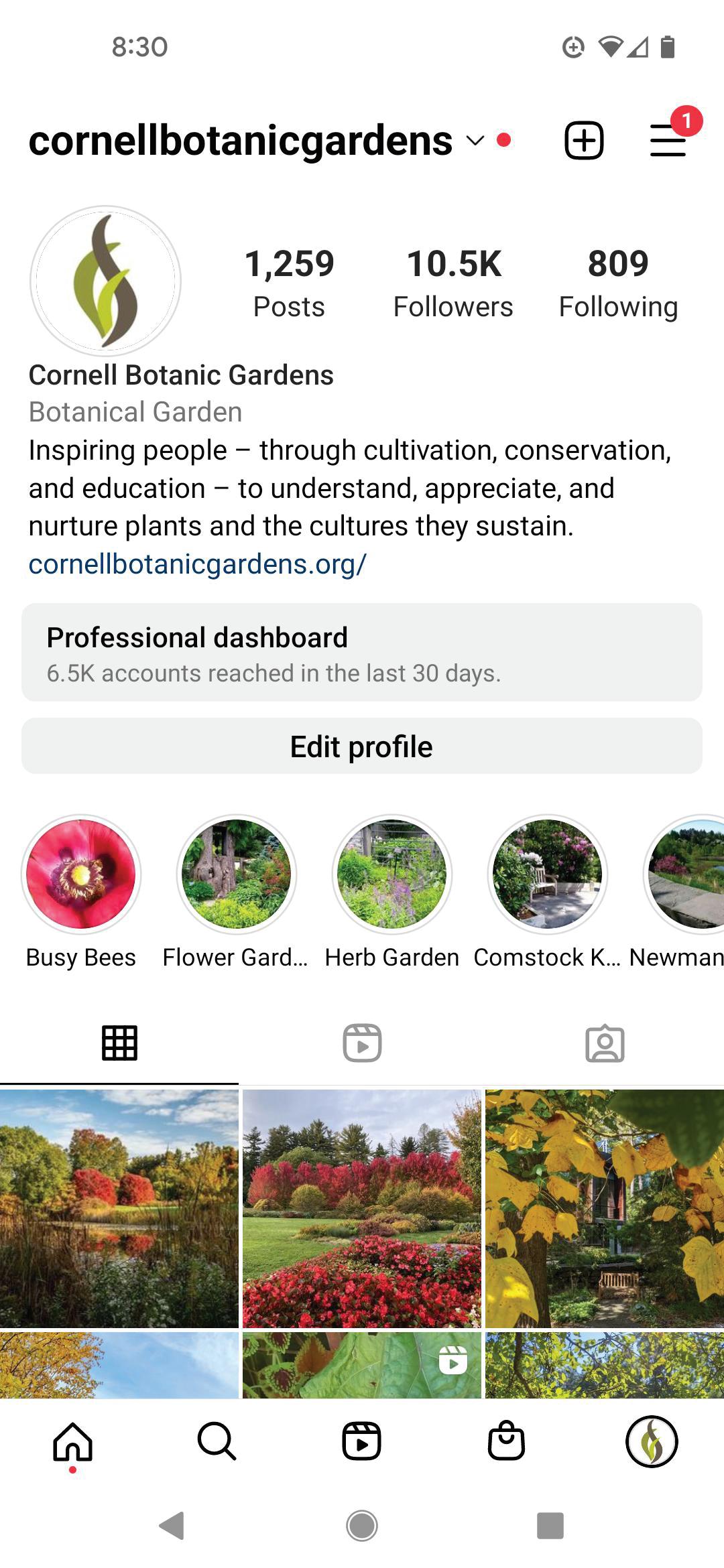The width and height of the screenshot is (724, 1568).
Task: Open the hamburger menu with notification badge
Action: [669, 139]
